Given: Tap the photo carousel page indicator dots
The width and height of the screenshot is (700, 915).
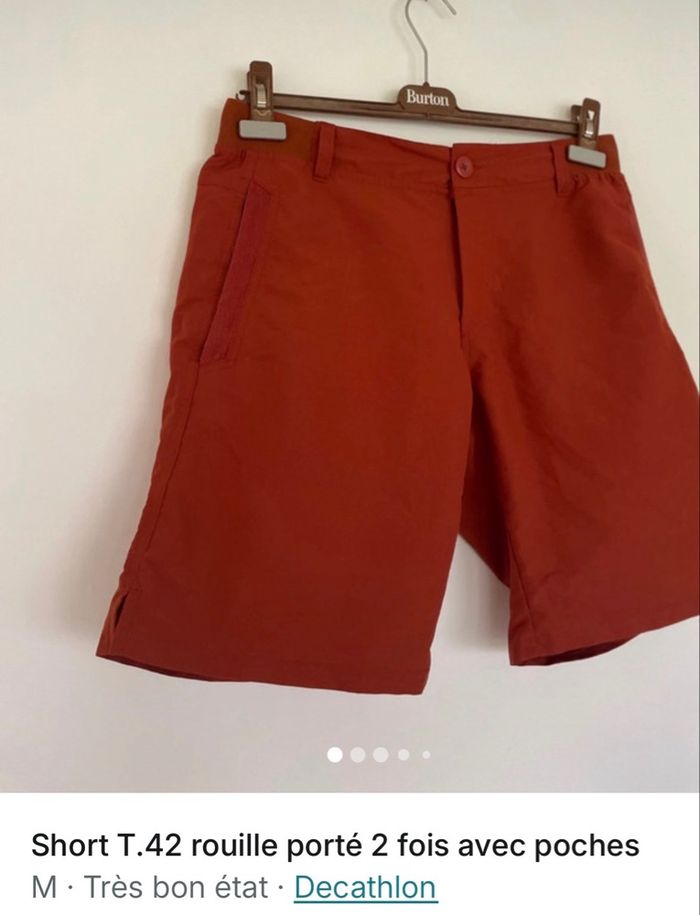Looking at the screenshot, I should (x=380, y=754).
